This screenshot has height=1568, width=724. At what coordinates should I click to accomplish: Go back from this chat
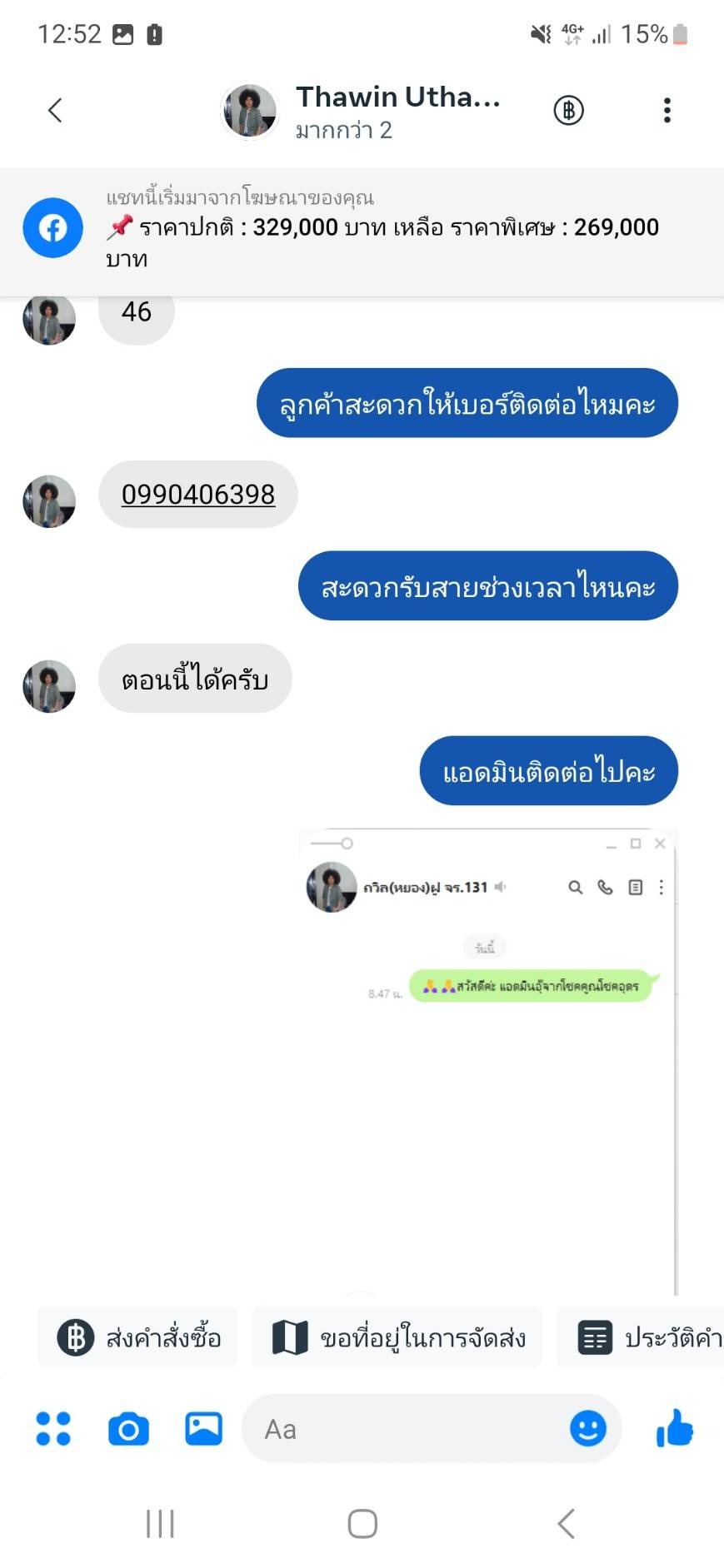55,110
